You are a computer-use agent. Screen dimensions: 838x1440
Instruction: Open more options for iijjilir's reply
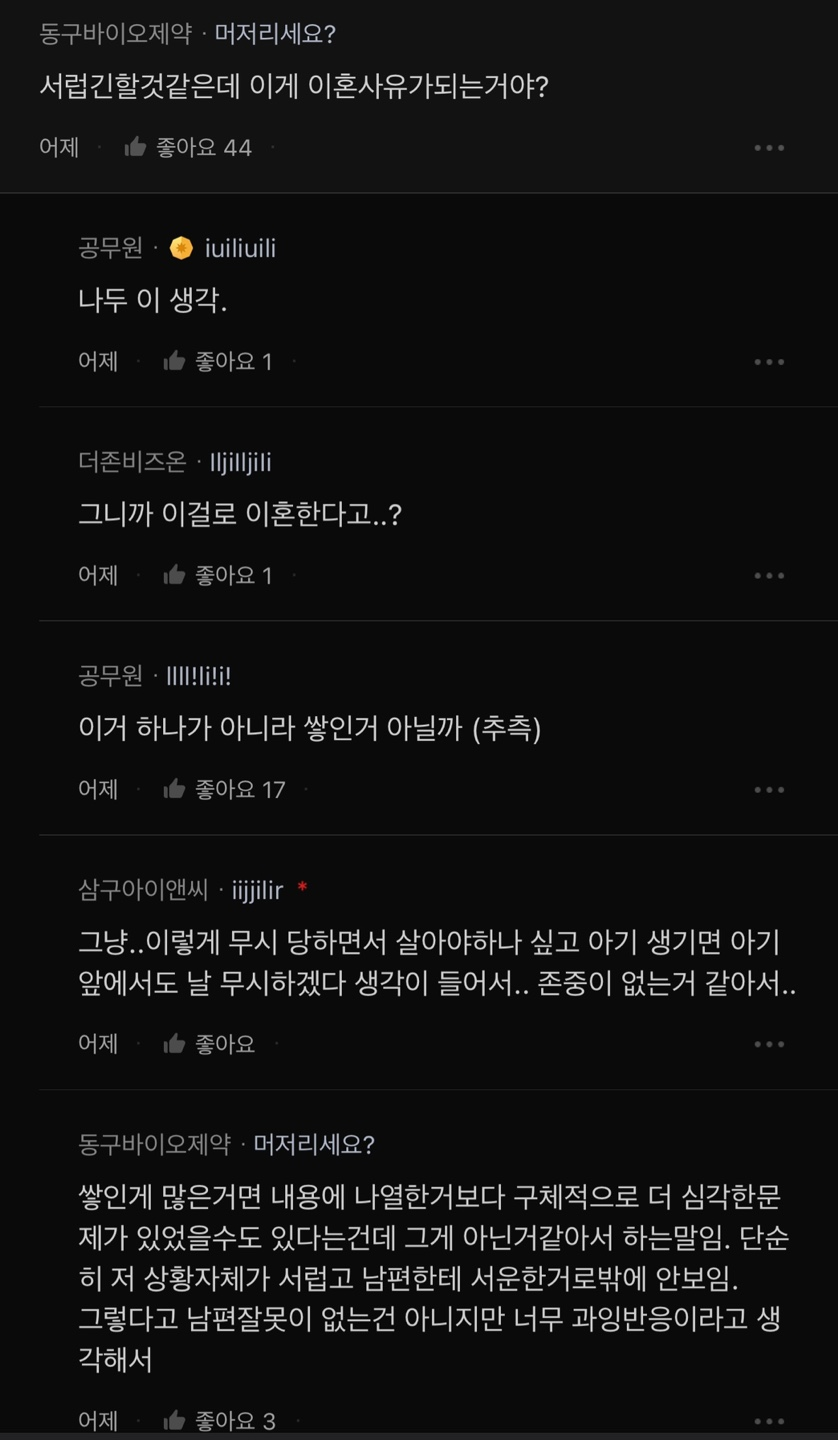click(x=768, y=1044)
